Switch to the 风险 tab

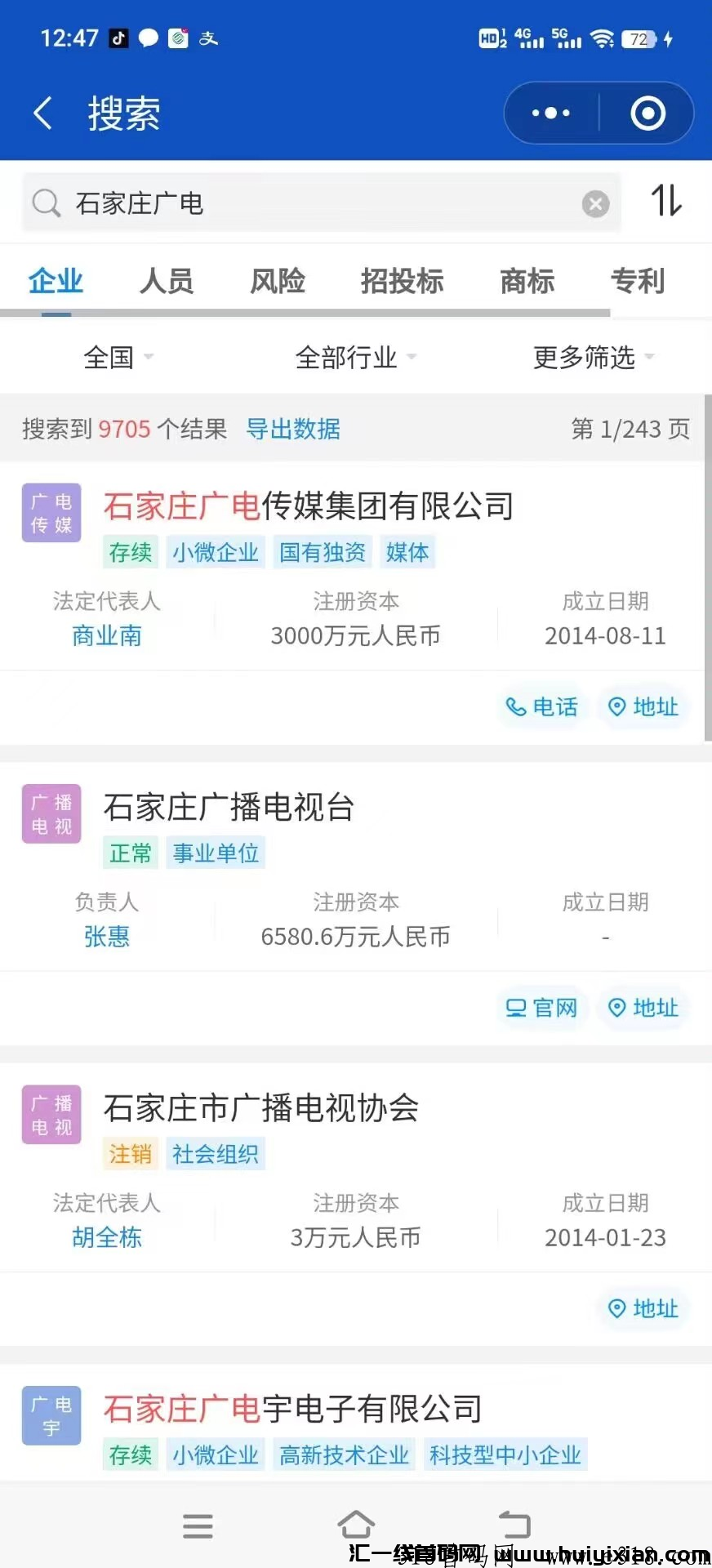(278, 281)
